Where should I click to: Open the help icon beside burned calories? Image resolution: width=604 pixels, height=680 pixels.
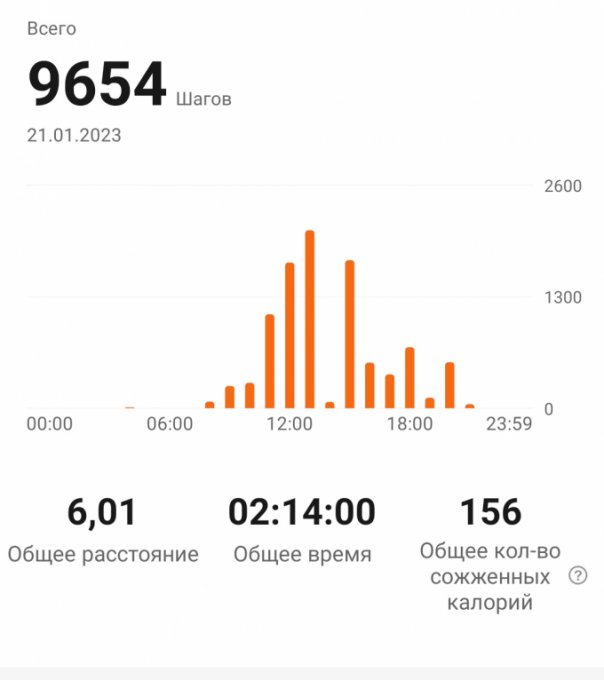(577, 576)
